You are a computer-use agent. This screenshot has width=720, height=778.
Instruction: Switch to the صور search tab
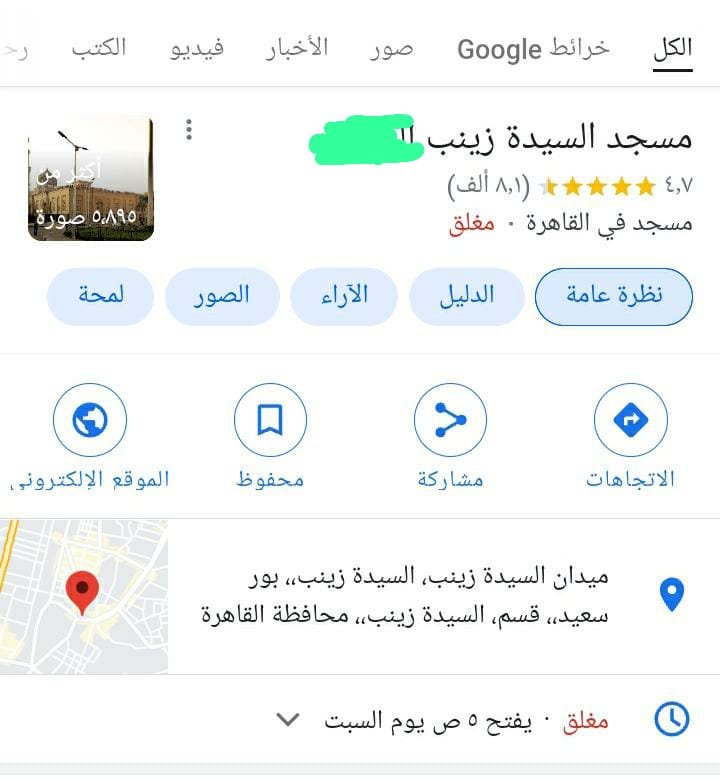[x=391, y=49]
